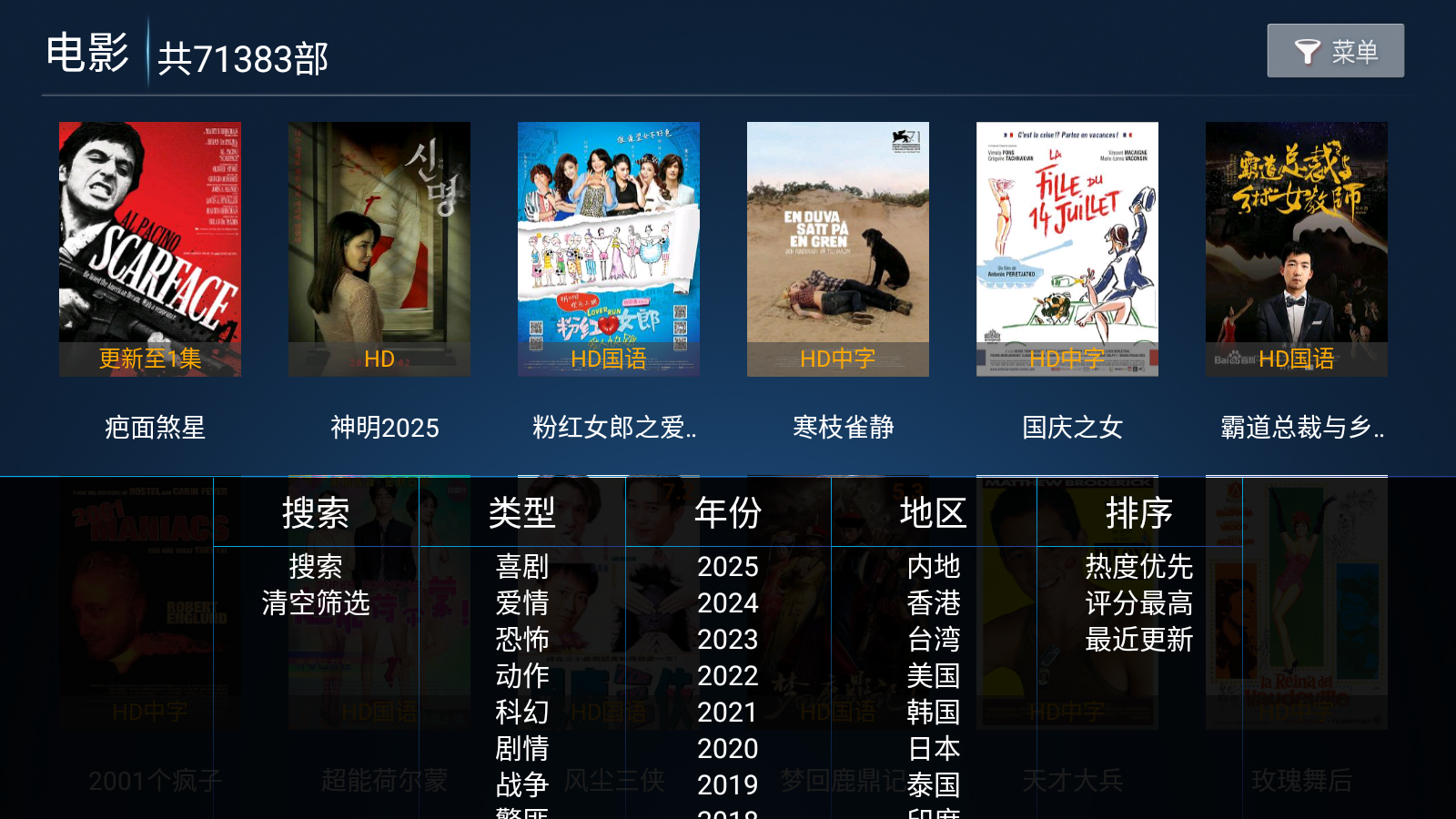This screenshot has height=819, width=1456.
Task: Open the 粉红女郎之爱 movie card
Action: coord(609,248)
